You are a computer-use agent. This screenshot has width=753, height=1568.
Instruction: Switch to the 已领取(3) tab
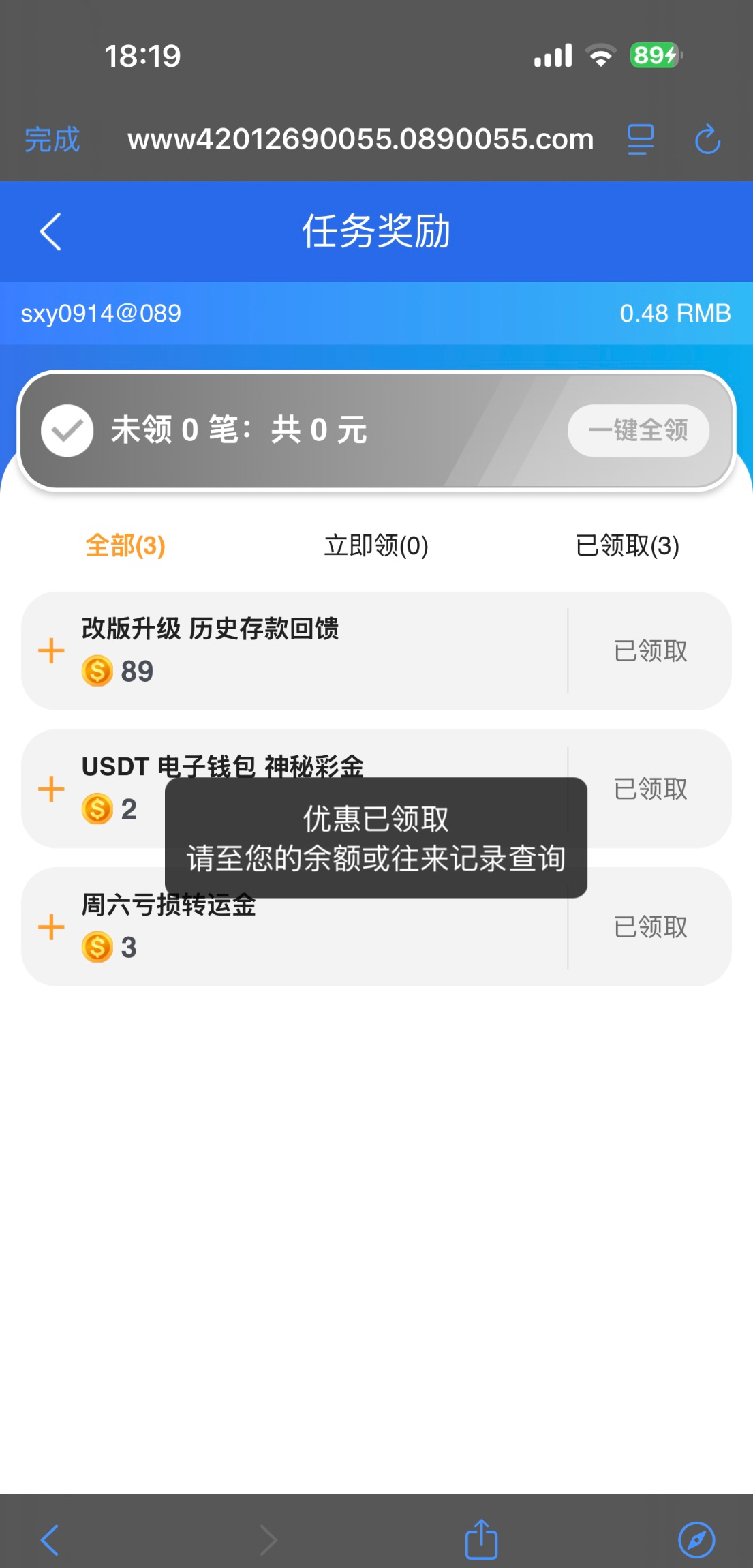click(627, 545)
